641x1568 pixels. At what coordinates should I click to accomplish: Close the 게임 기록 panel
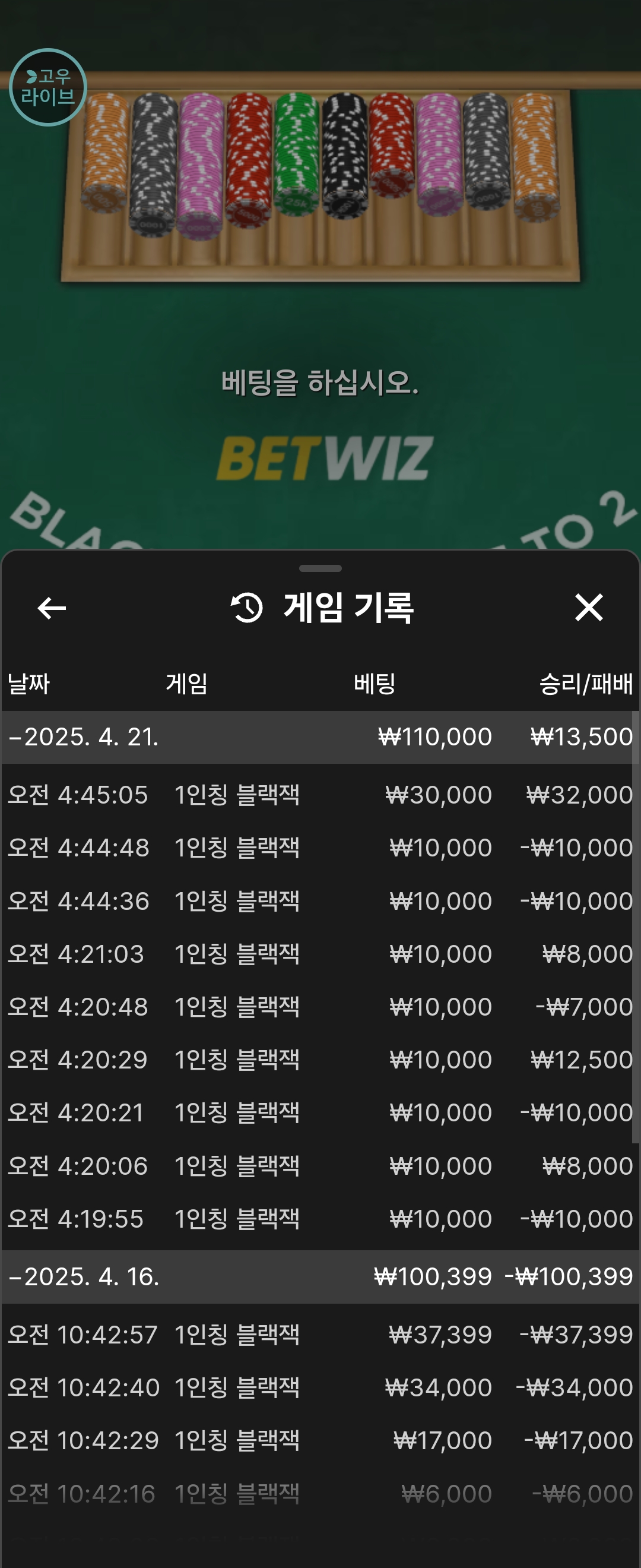point(588,608)
